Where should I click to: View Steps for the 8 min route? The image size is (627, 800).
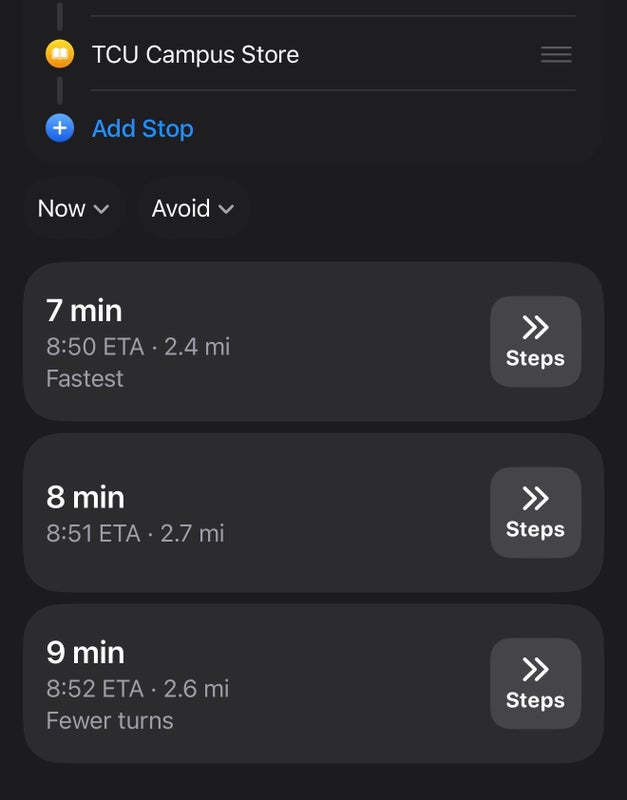[535, 512]
